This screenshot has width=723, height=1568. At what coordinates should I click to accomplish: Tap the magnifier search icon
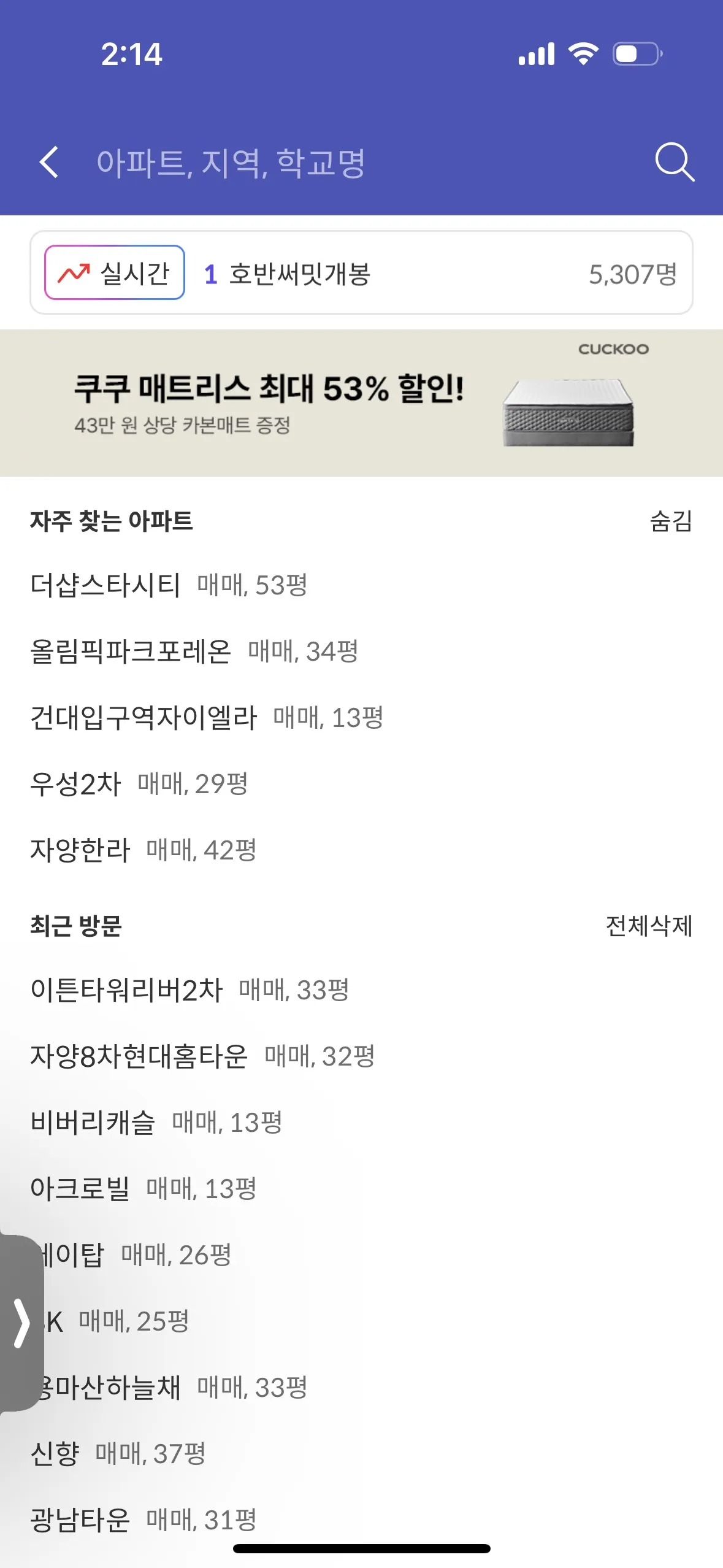pyautogui.click(x=674, y=163)
